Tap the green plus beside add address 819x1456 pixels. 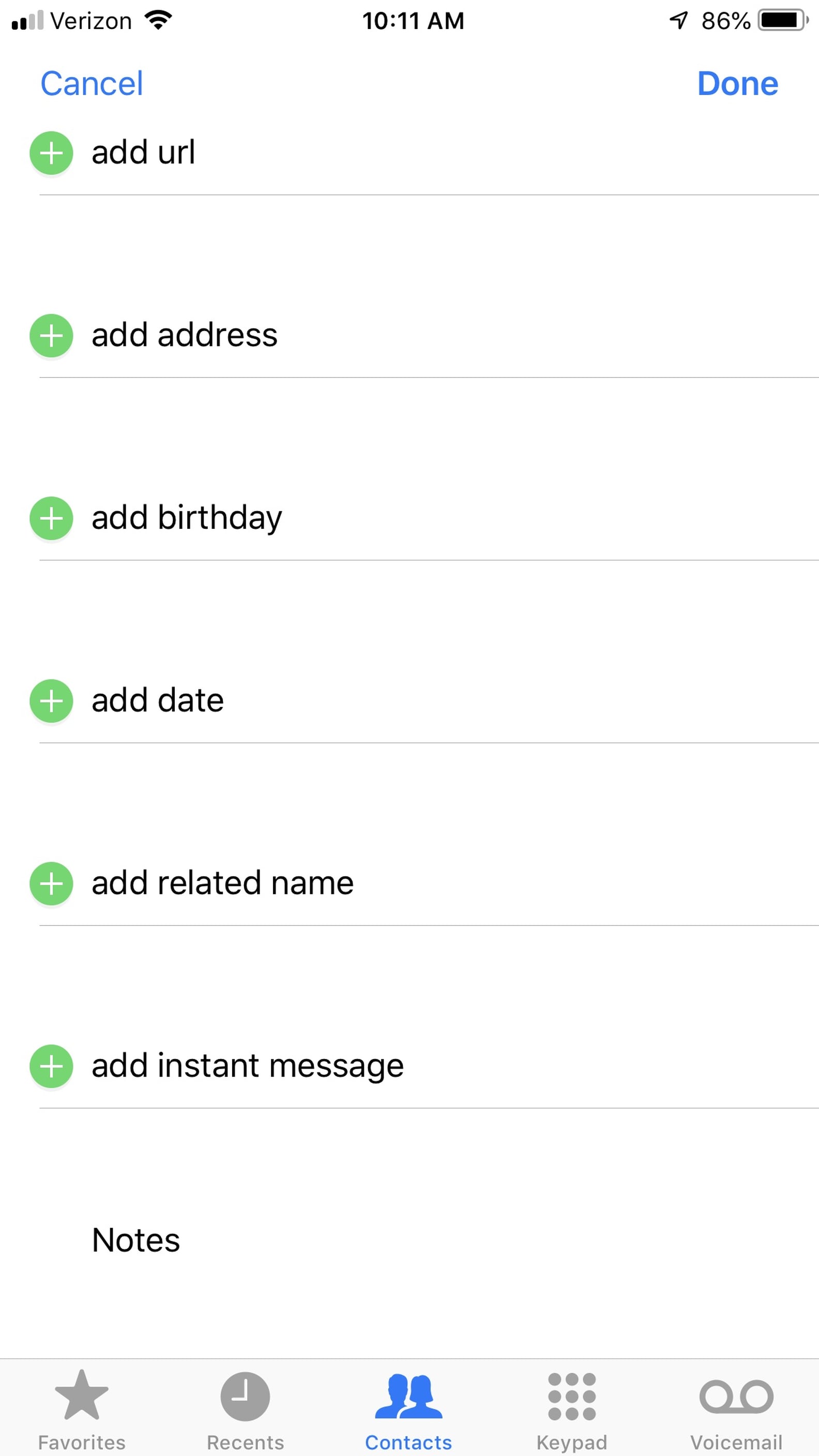(50, 336)
